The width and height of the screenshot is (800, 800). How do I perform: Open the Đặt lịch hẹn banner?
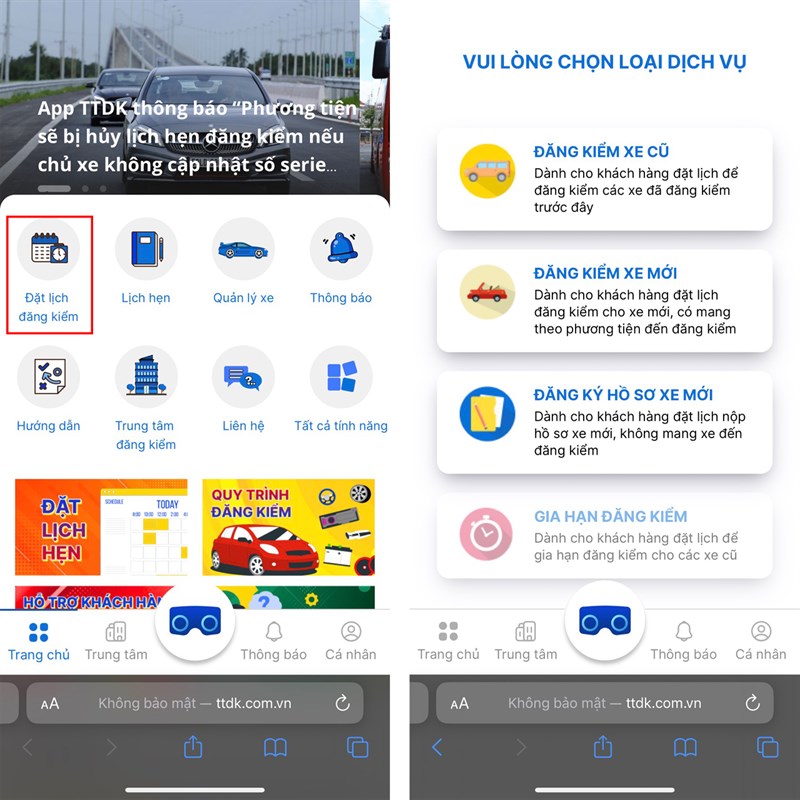coord(101,527)
